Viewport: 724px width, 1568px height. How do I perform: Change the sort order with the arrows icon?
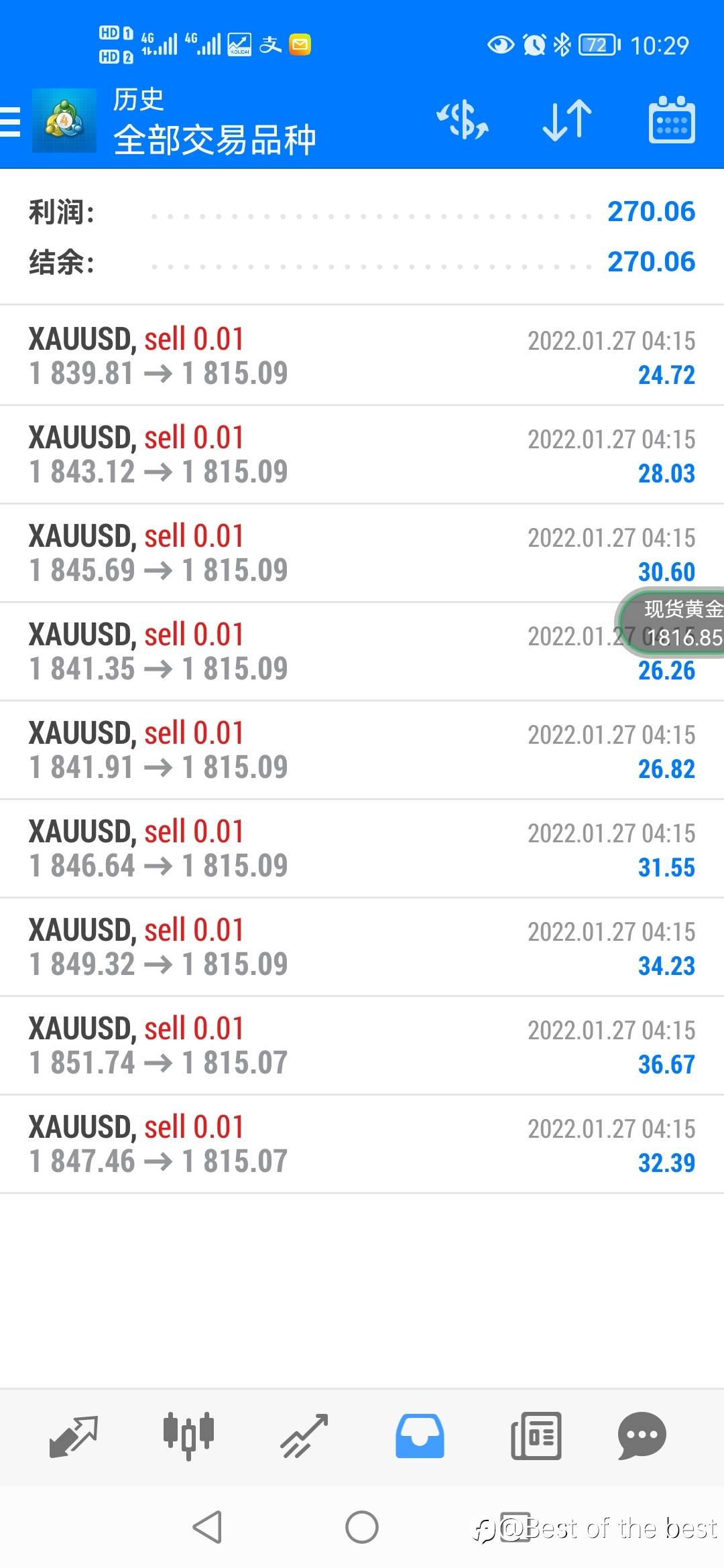click(x=567, y=121)
